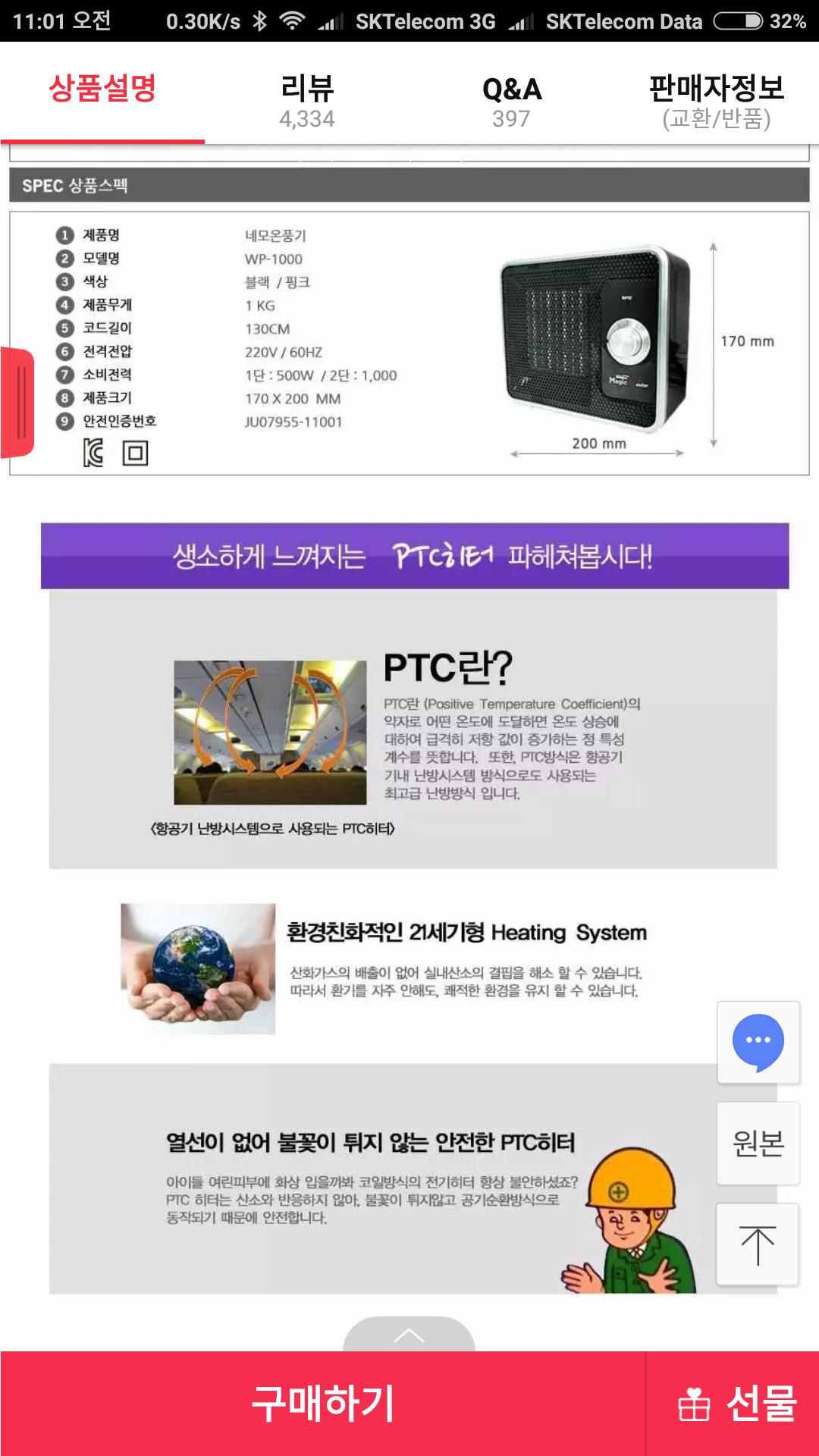Switch to the 판매자정보 tab
The height and width of the screenshot is (1456, 819).
click(x=716, y=100)
